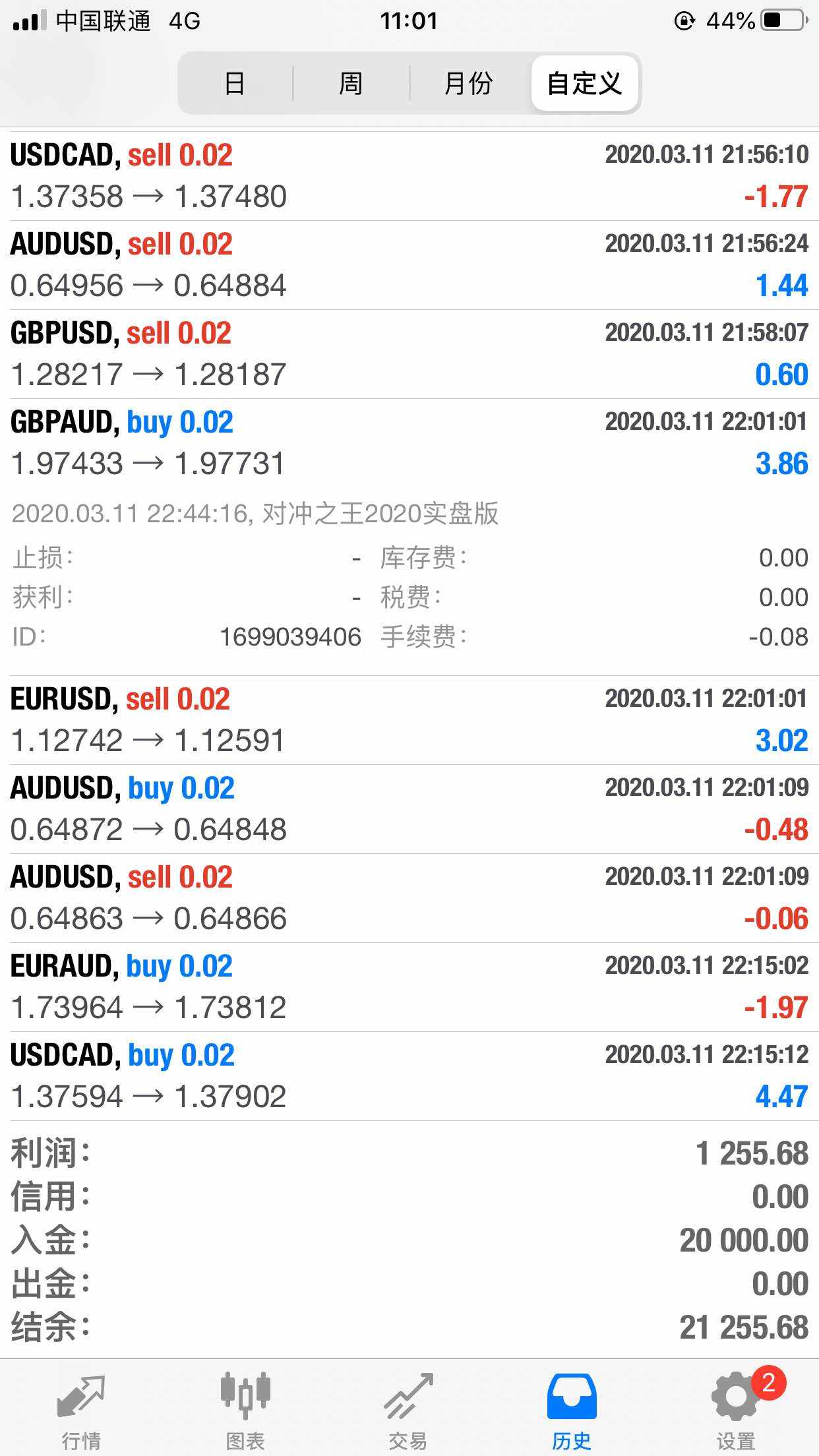Screen dimensions: 819x1456
Task: Switch to the 日 period tab
Action: (x=235, y=84)
